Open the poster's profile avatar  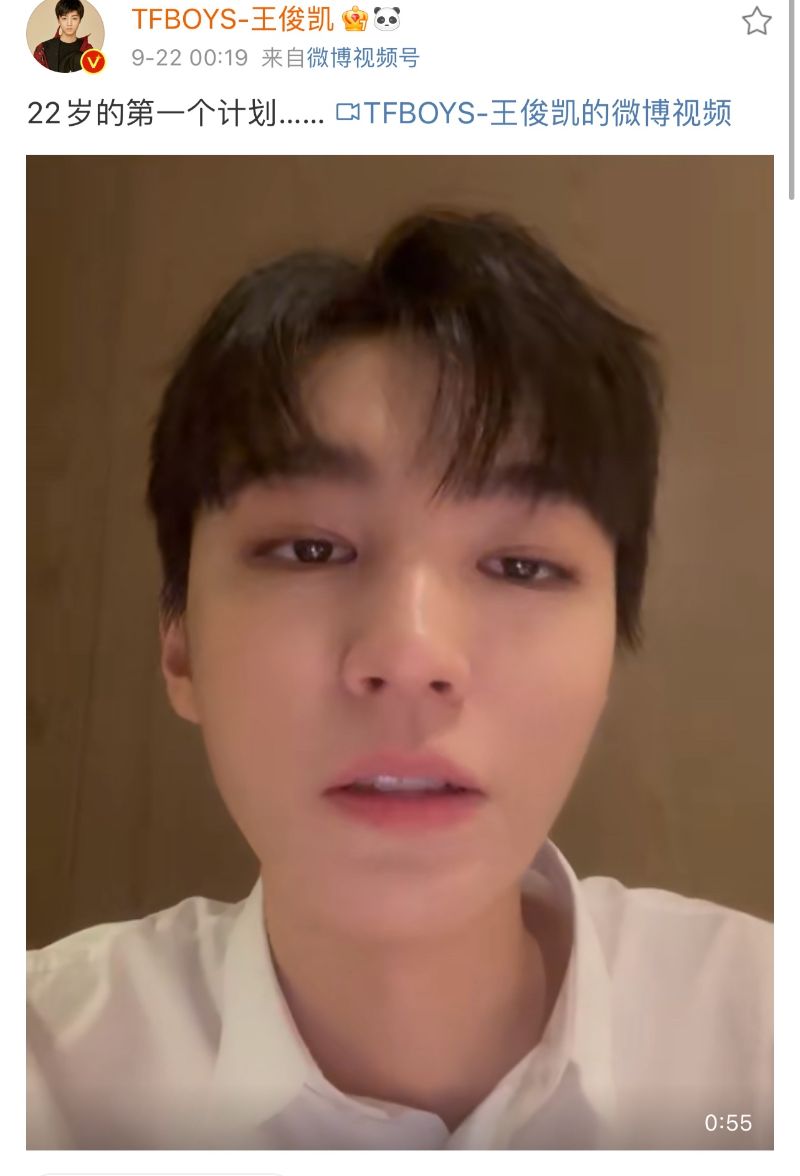point(65,36)
